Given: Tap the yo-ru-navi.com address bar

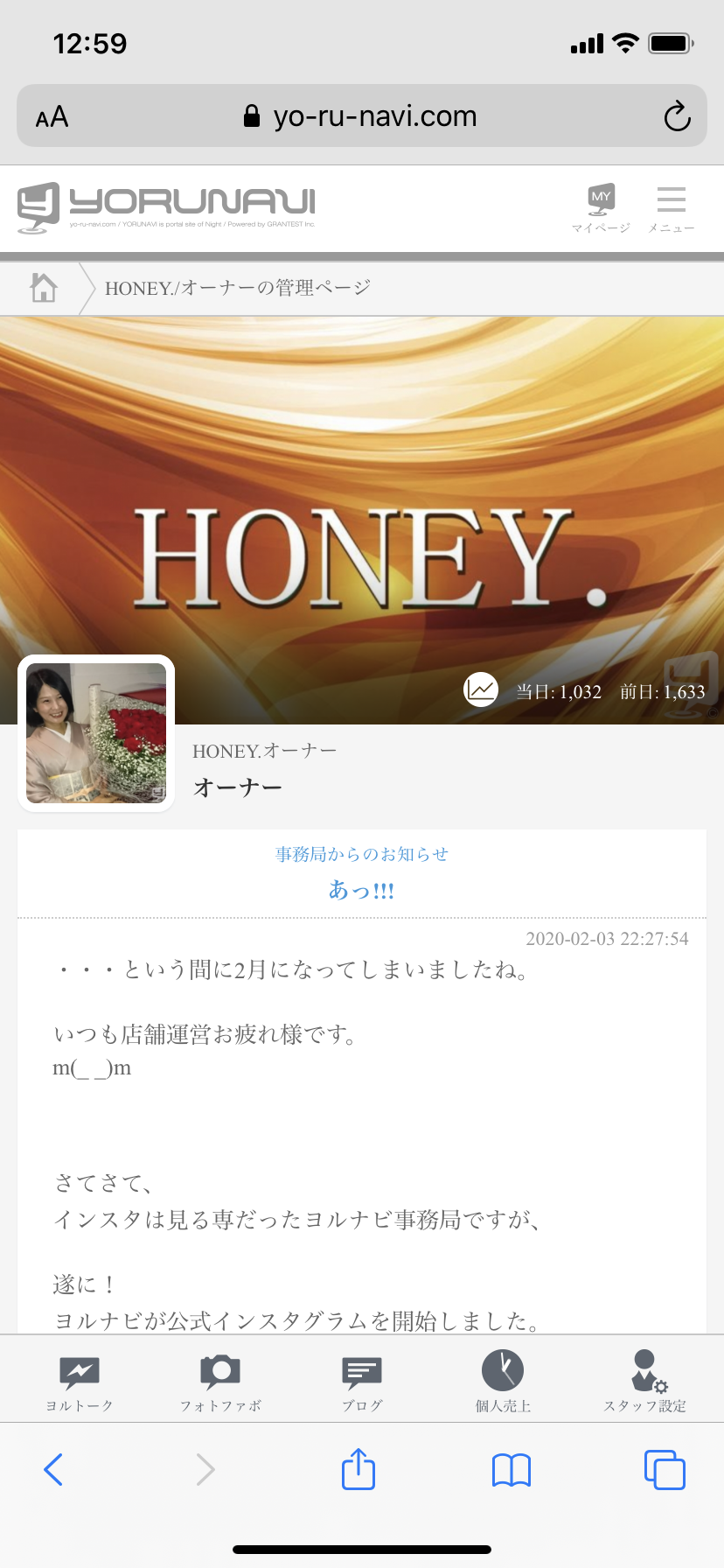Looking at the screenshot, I should tap(362, 115).
